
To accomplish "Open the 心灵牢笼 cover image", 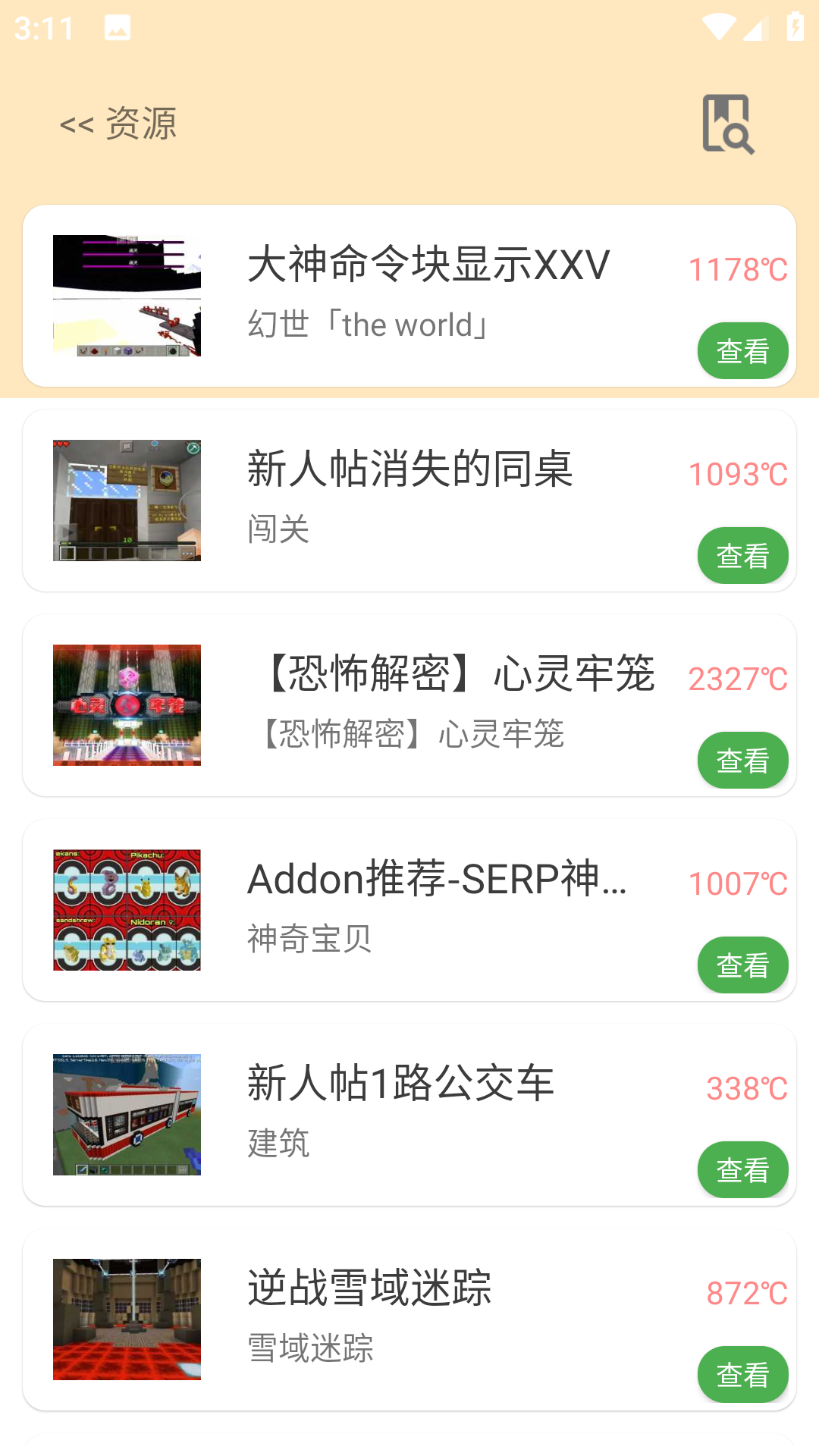I will [126, 704].
